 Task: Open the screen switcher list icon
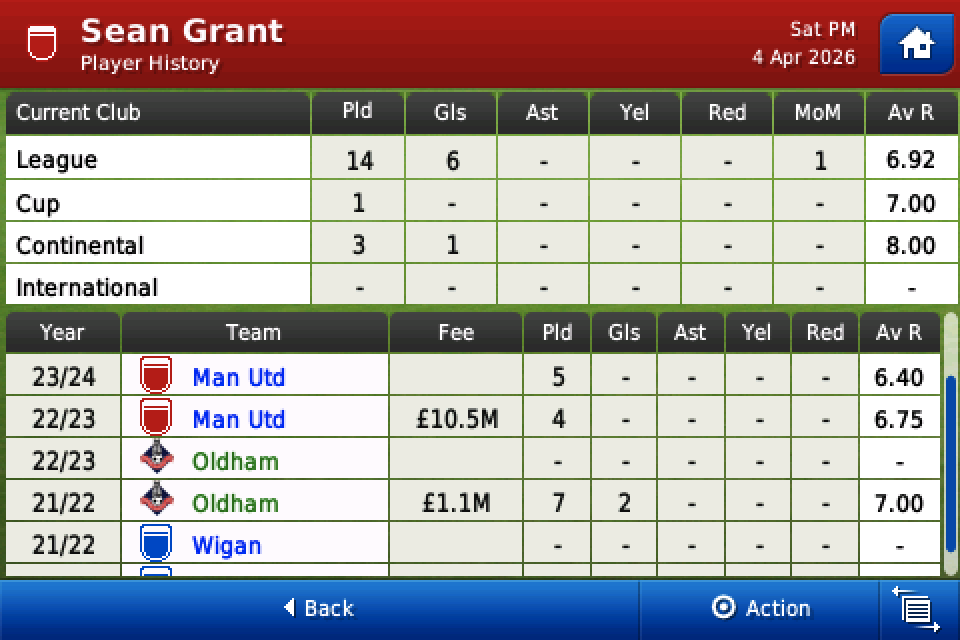(918, 609)
